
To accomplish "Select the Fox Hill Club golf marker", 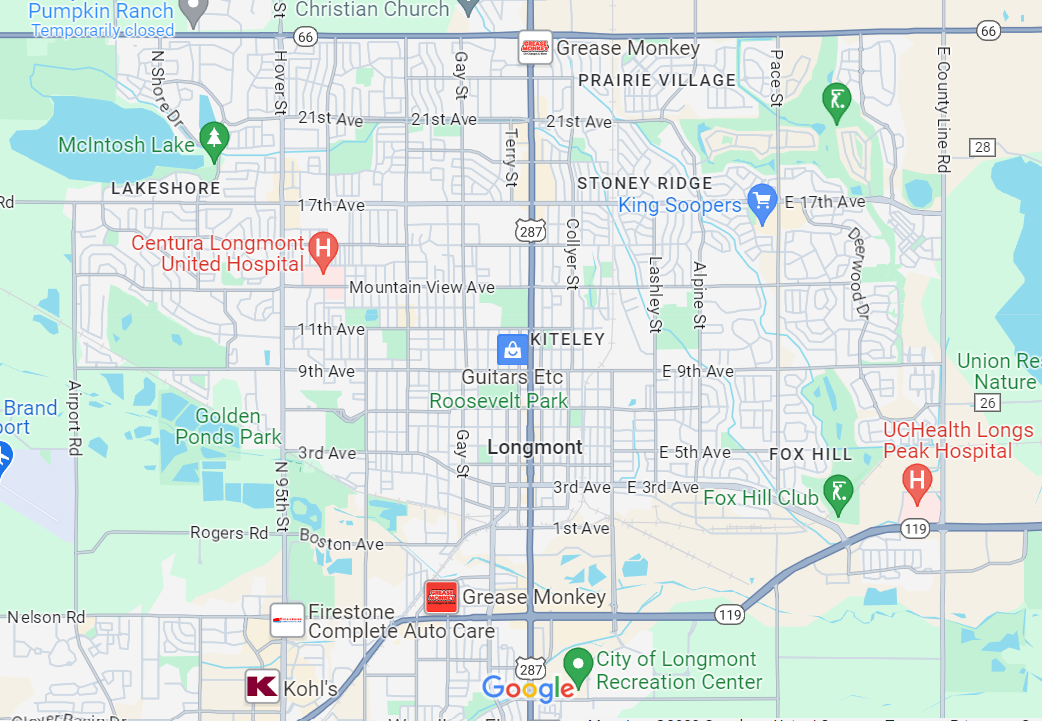I will (837, 492).
